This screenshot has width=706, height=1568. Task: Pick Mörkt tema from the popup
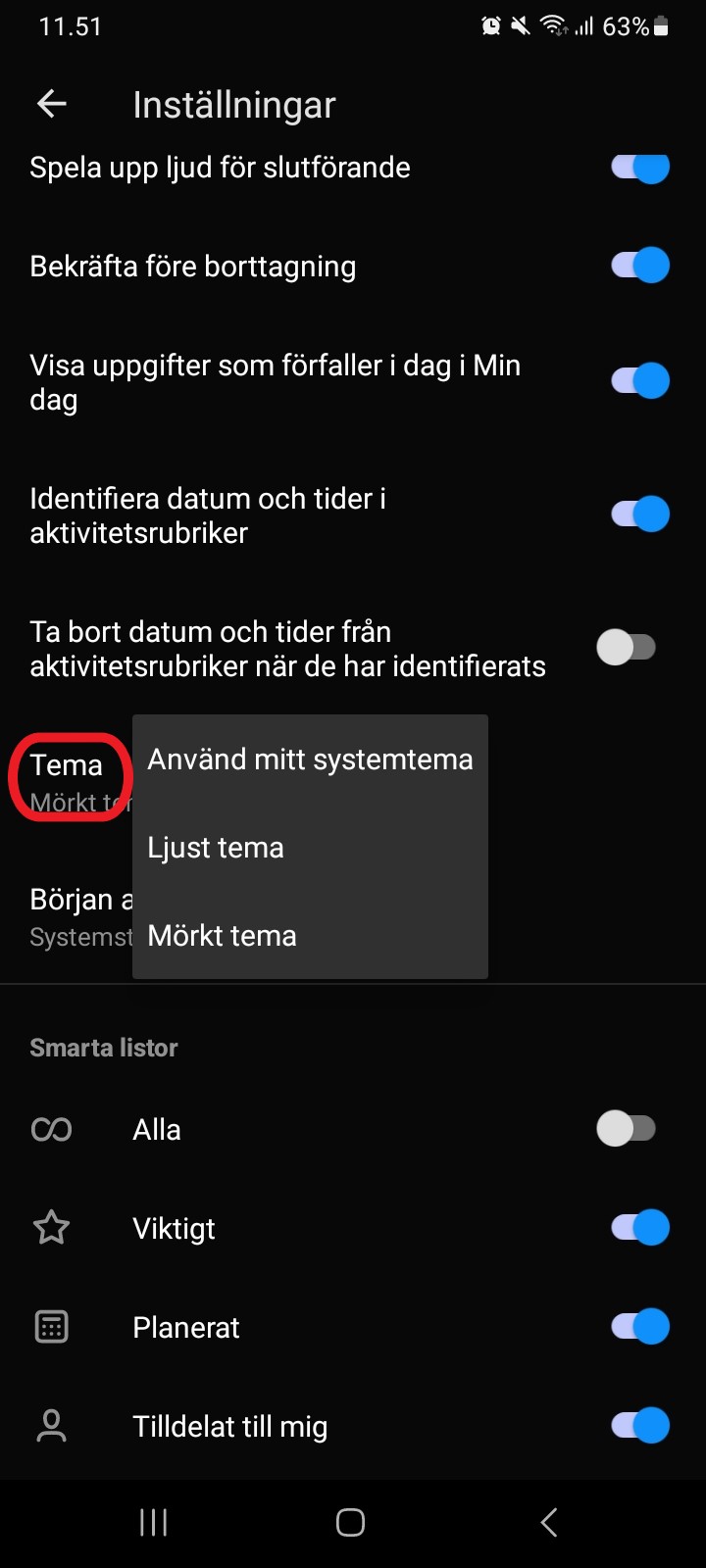[310, 936]
